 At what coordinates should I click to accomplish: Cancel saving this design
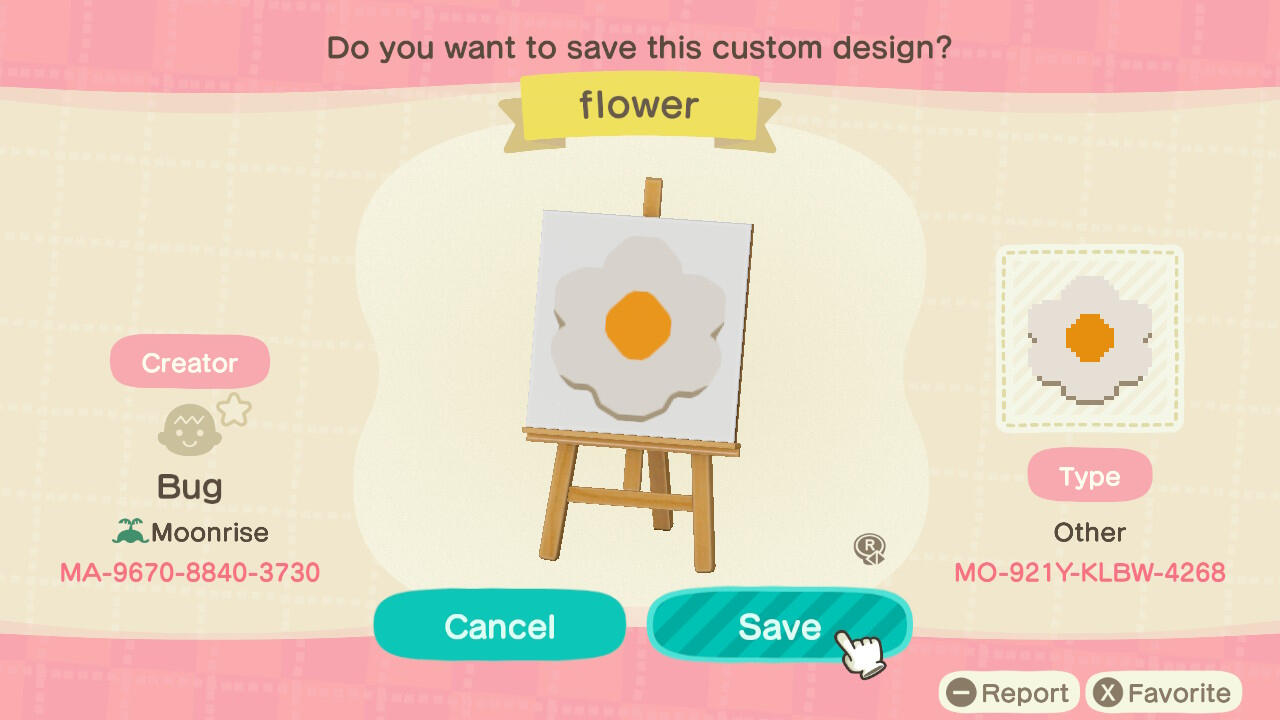pyautogui.click(x=500, y=627)
